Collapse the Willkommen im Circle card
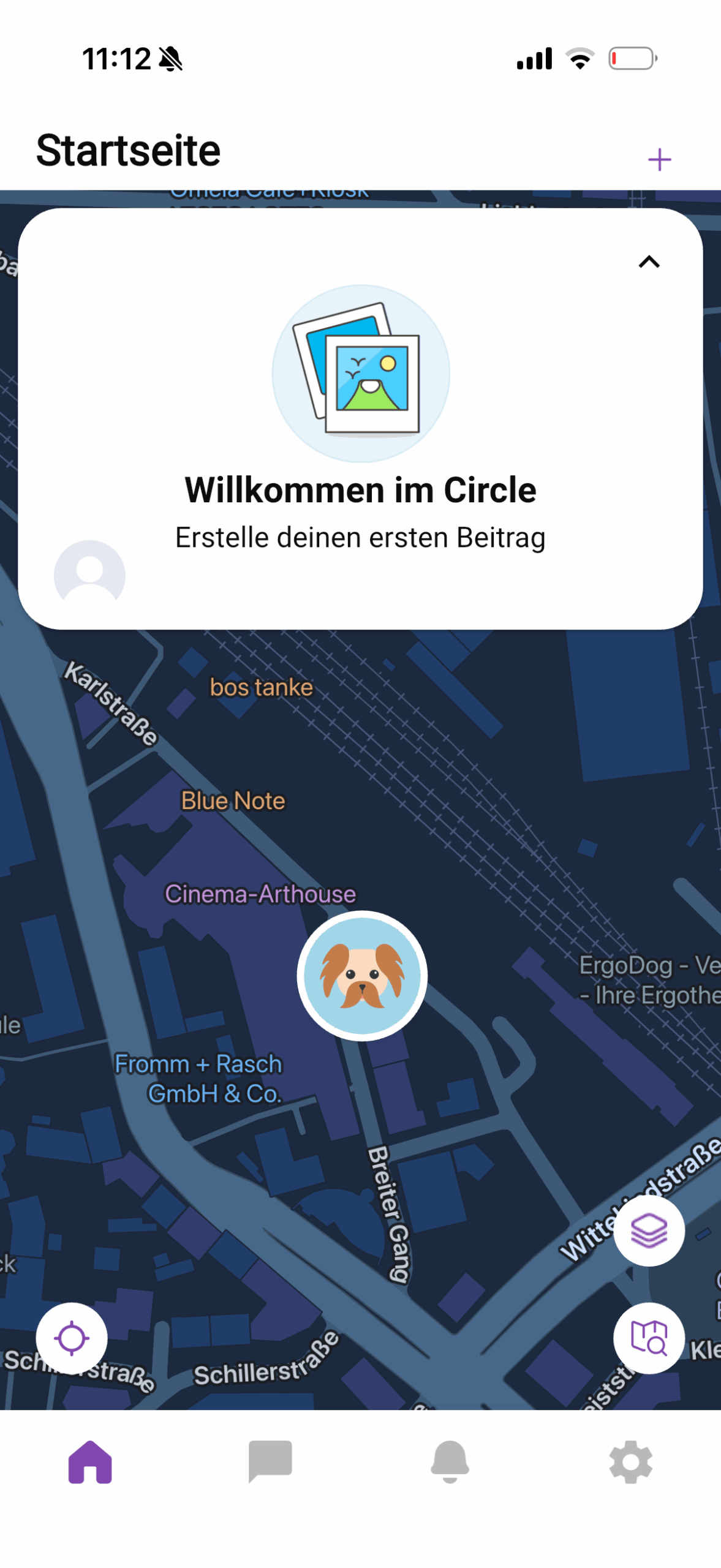 649,262
